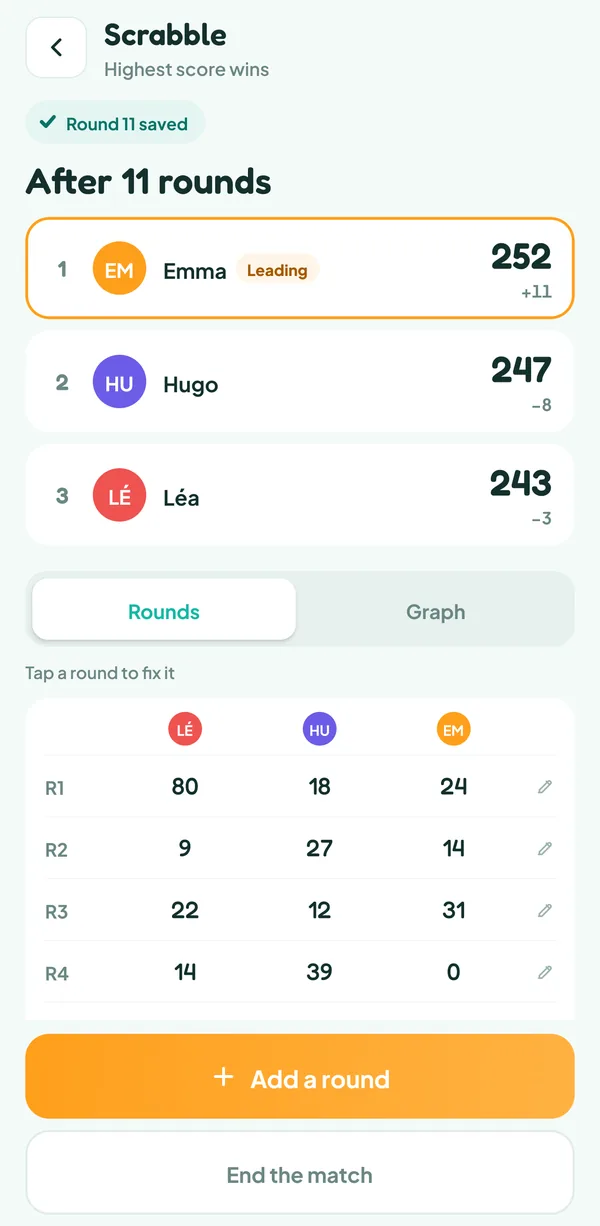
Task: Fix the scores for round R2
Action: pos(544,849)
